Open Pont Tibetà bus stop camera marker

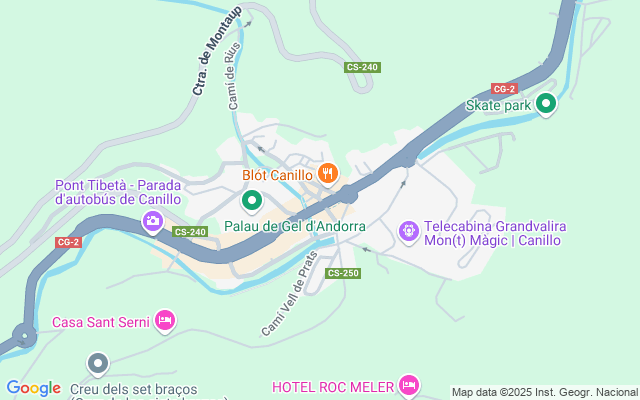153,222
